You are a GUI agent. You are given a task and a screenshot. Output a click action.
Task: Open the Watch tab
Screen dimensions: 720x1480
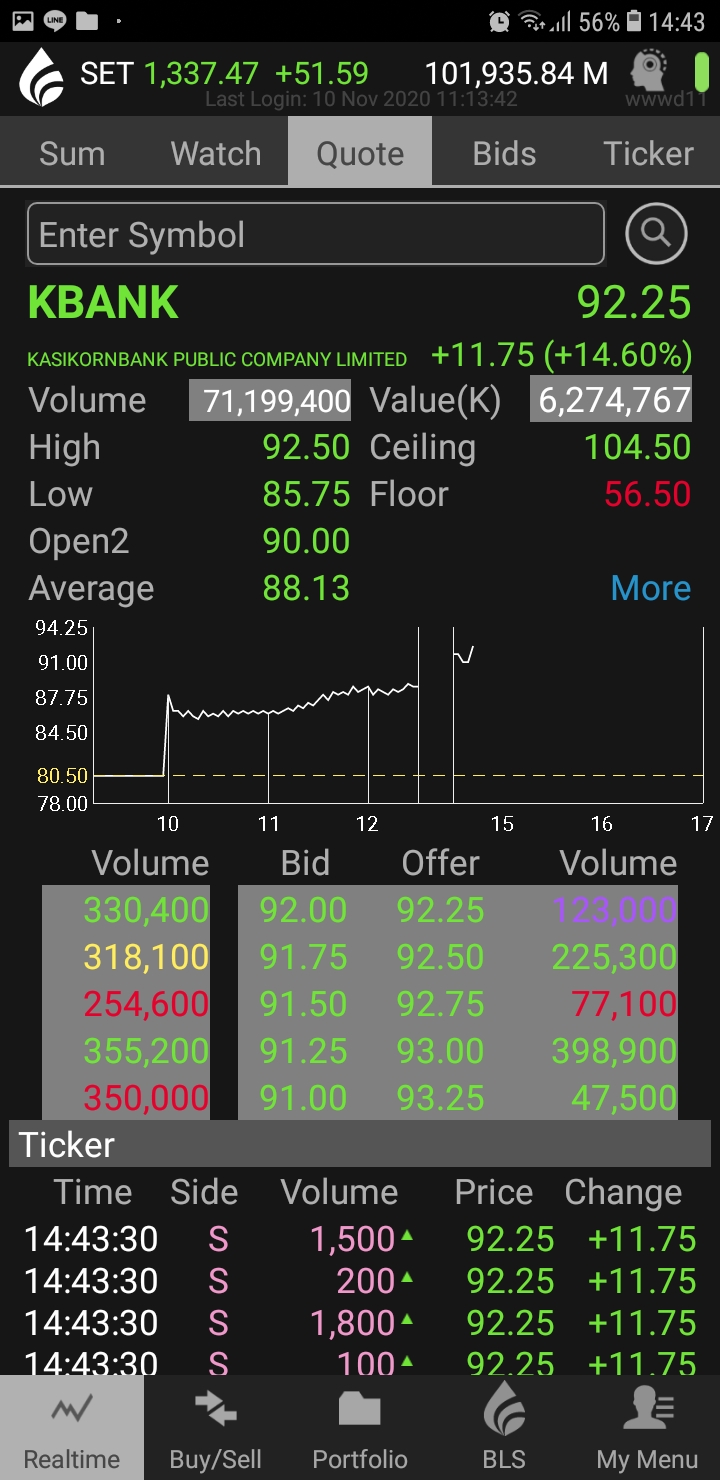pyautogui.click(x=216, y=153)
